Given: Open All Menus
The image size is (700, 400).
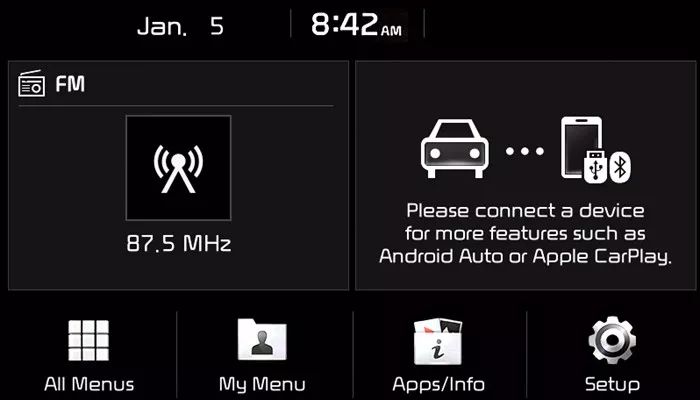Looking at the screenshot, I should 88,354.
